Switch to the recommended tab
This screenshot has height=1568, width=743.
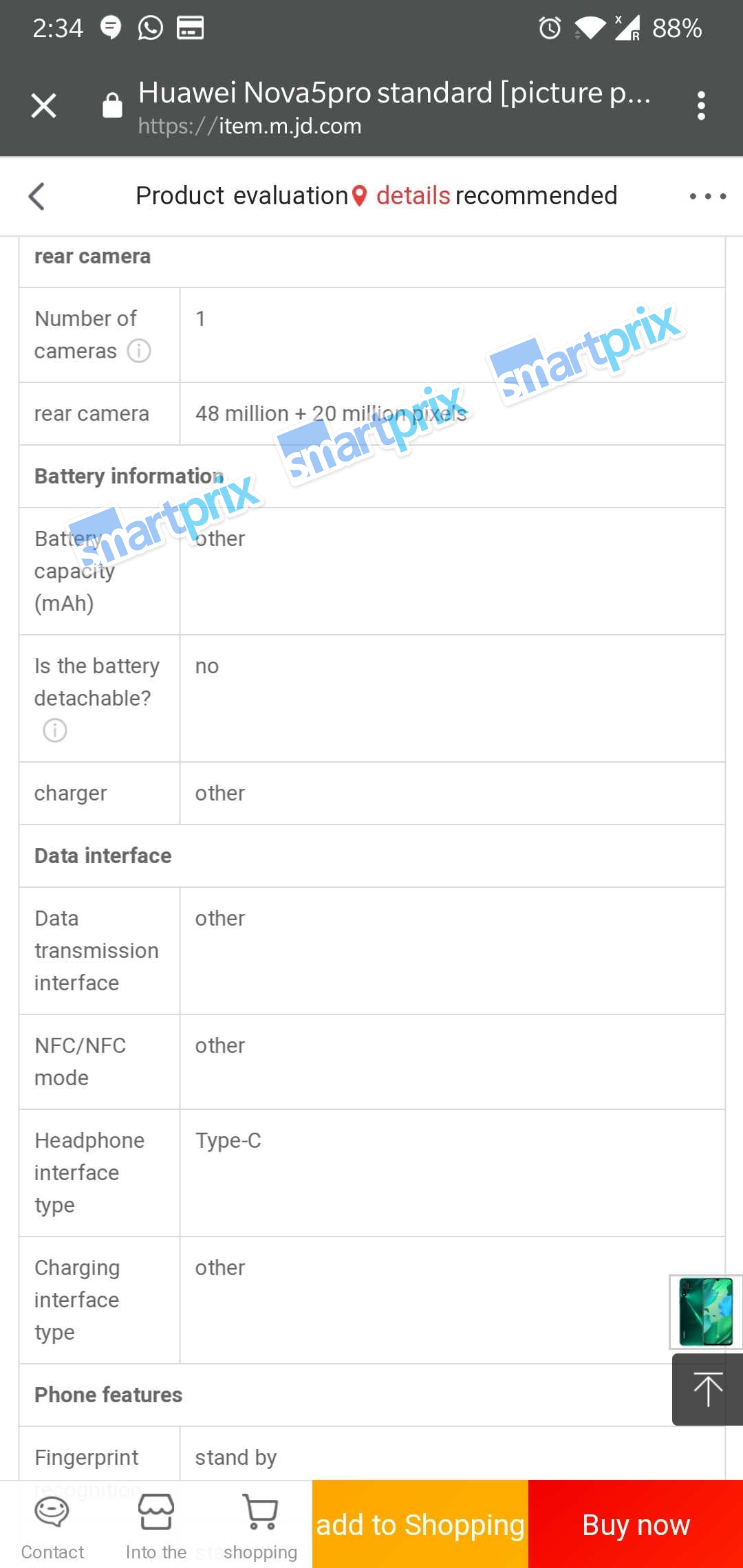[x=536, y=196]
